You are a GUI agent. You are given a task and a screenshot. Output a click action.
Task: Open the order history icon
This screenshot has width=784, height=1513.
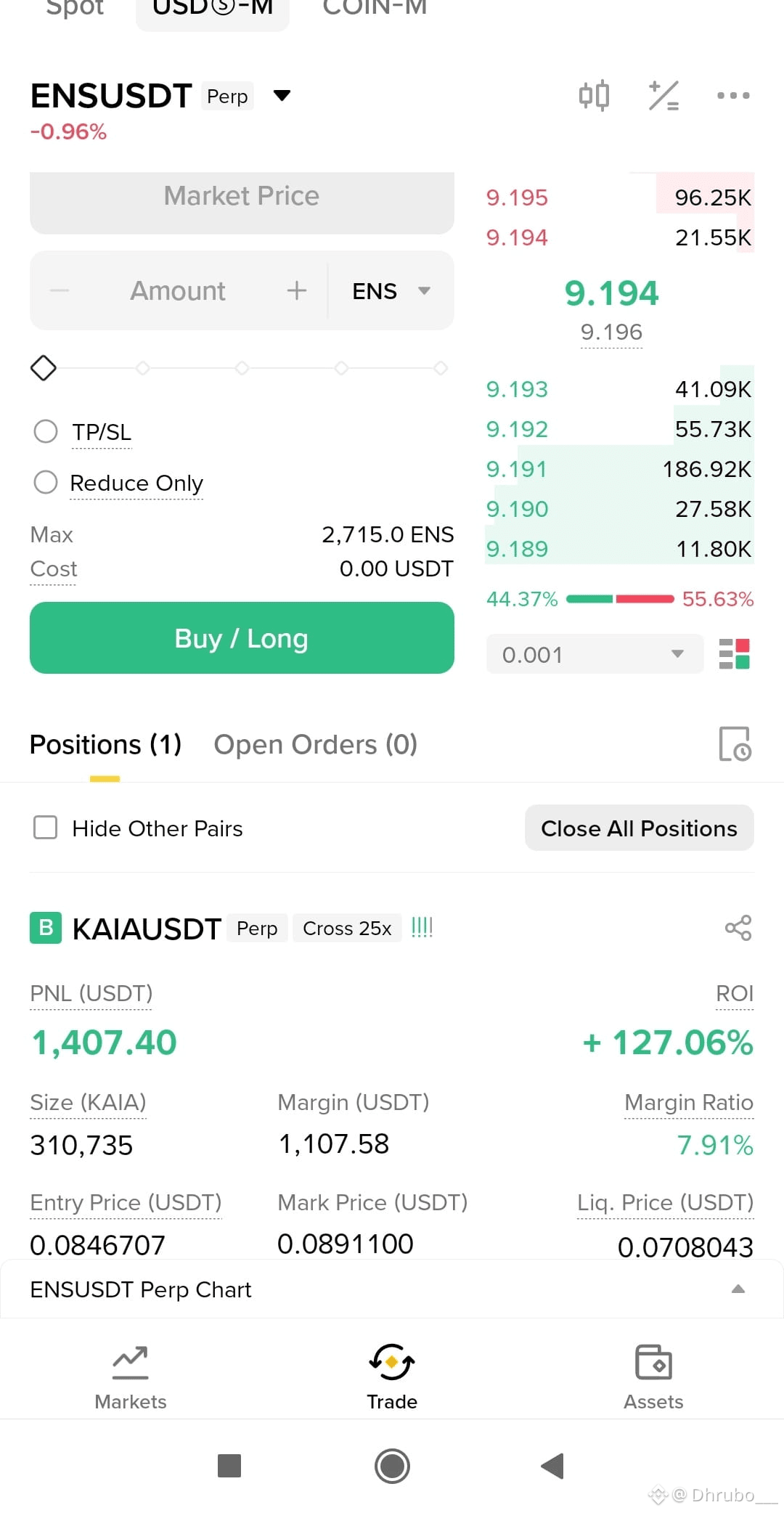pyautogui.click(x=735, y=744)
